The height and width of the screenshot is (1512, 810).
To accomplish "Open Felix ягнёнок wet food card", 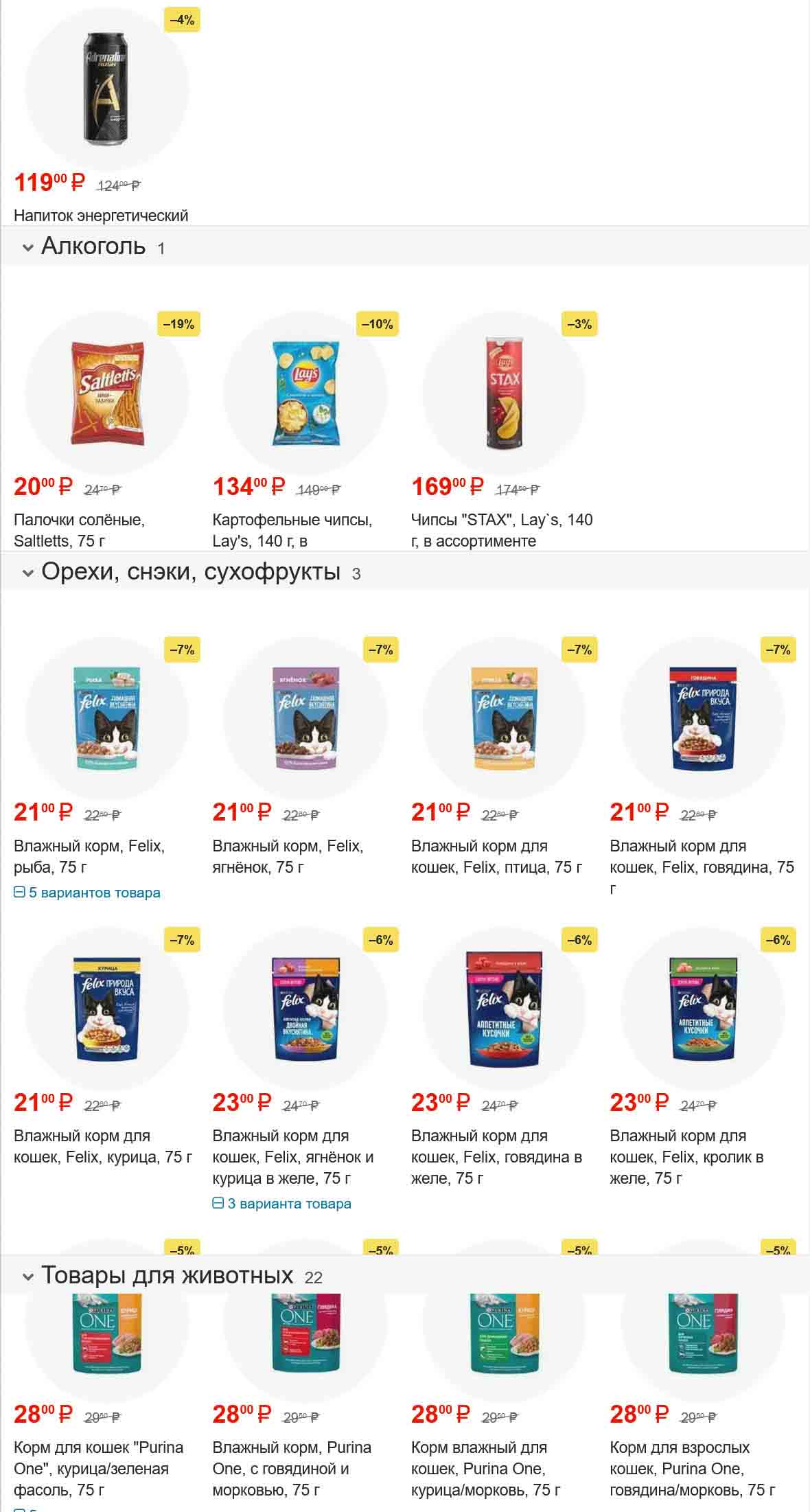I will click(x=305, y=718).
